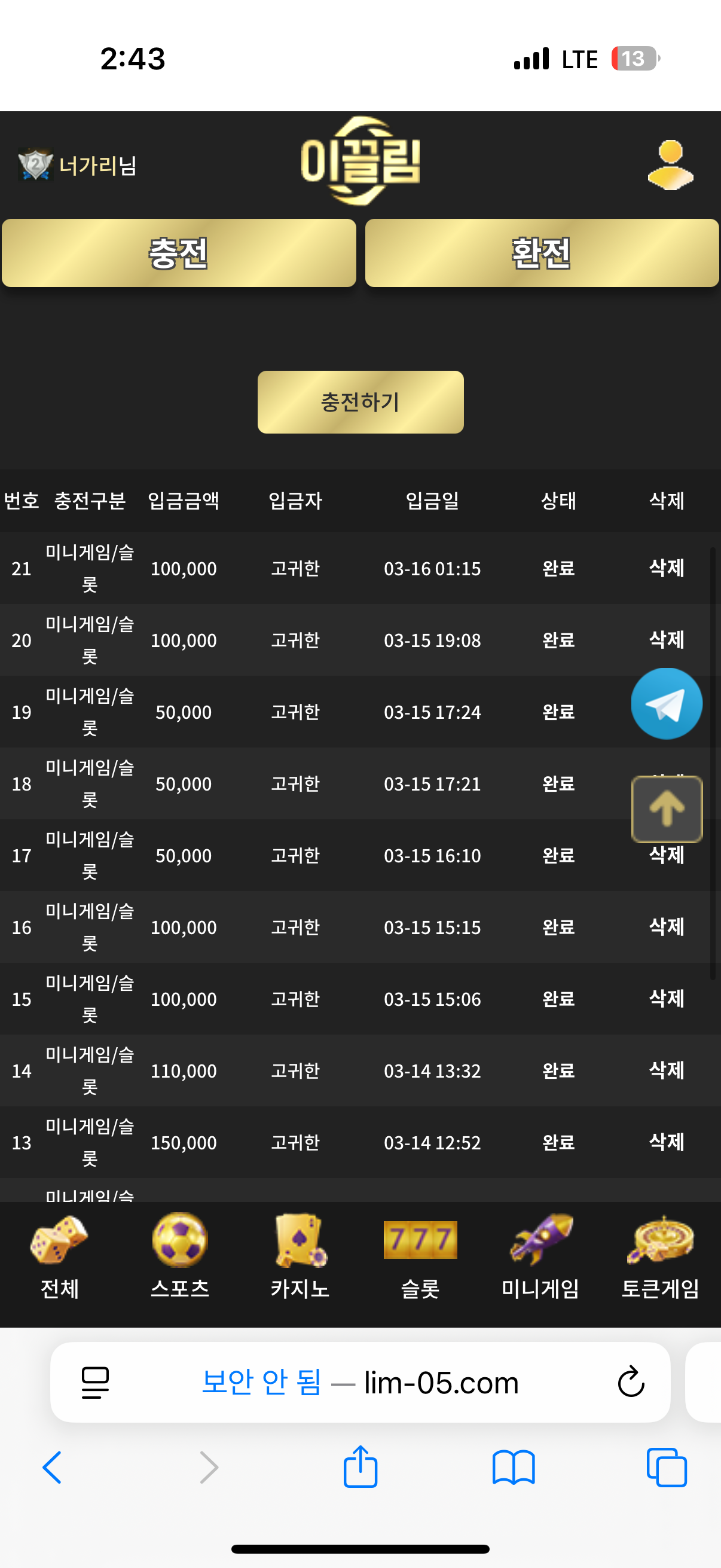
Task: Tap the 충전 deposit button
Action: (x=179, y=253)
